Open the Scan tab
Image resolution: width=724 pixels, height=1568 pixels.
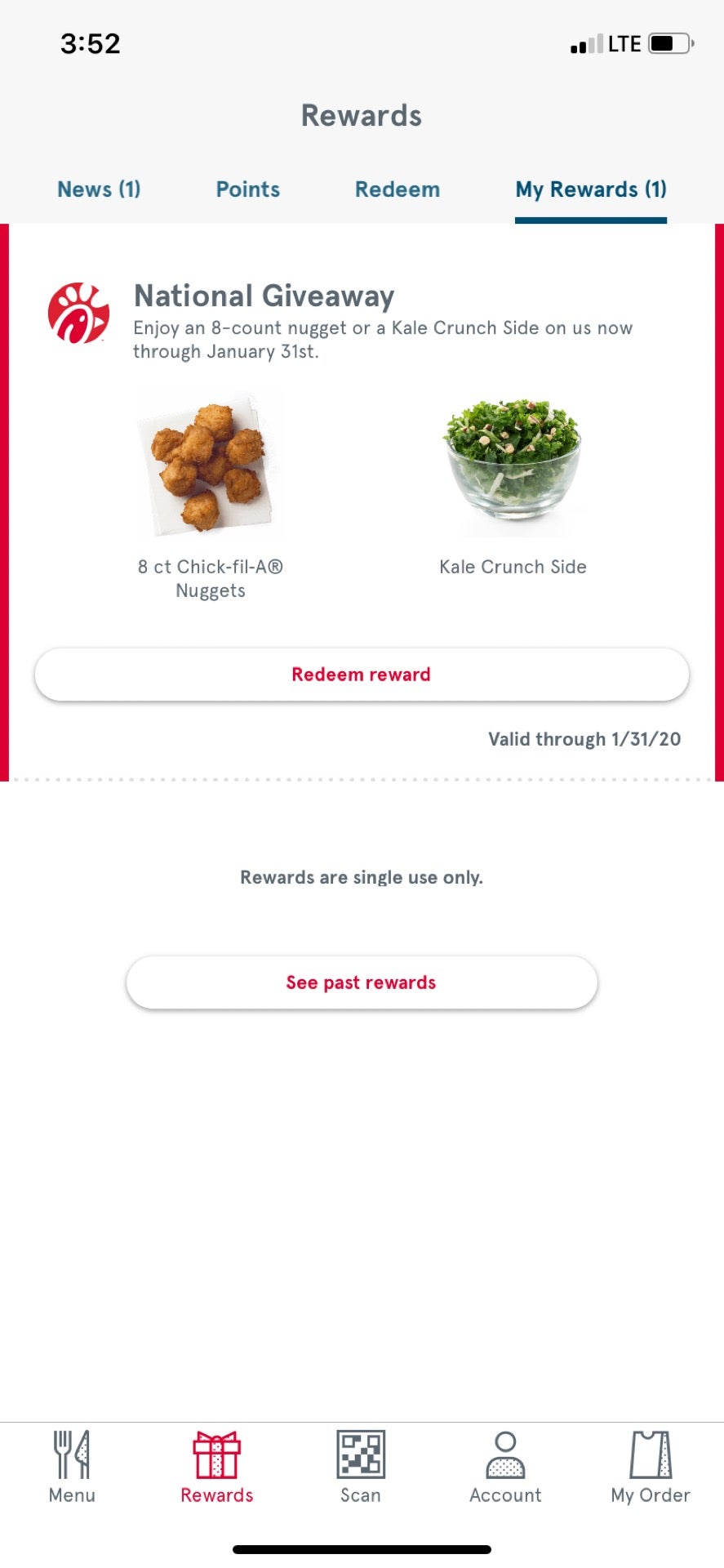click(x=361, y=1467)
